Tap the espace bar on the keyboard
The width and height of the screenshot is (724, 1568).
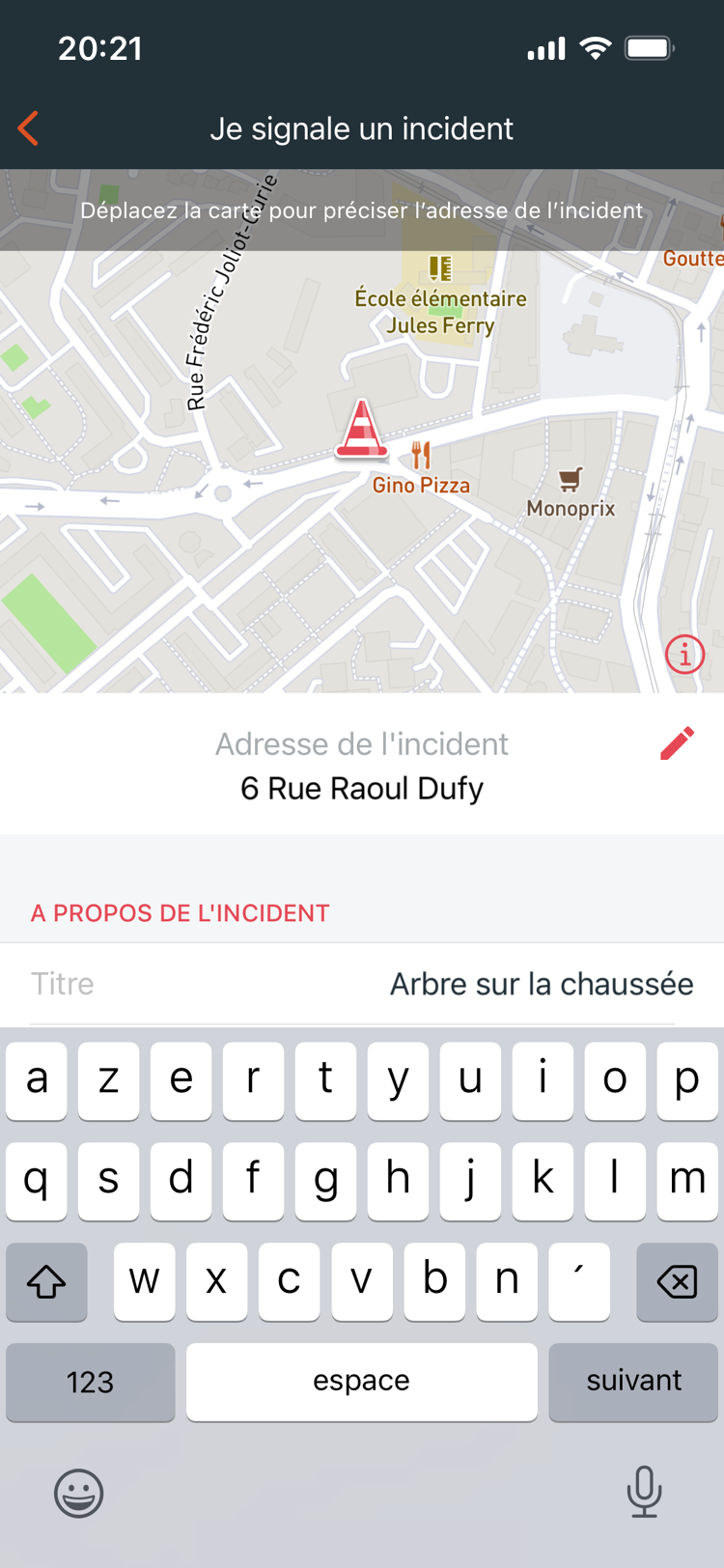coord(361,1382)
